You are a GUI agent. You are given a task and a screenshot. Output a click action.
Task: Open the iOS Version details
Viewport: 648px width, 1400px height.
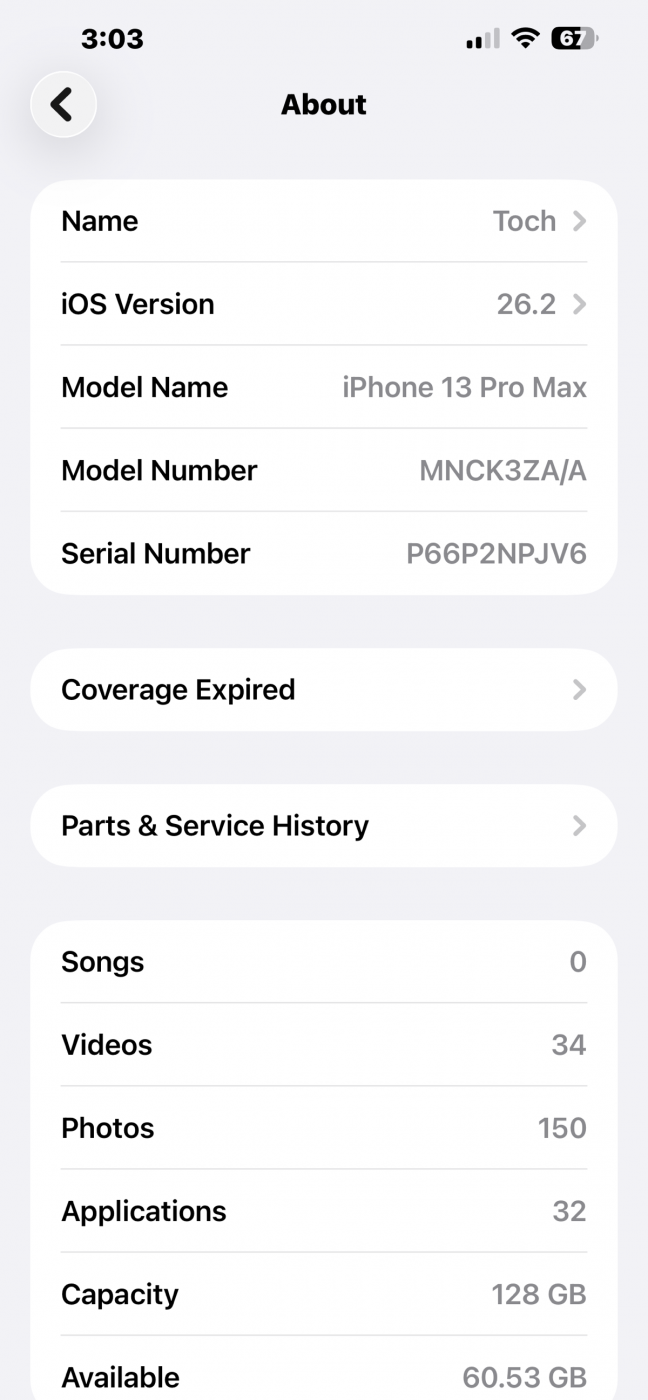[x=323, y=304]
